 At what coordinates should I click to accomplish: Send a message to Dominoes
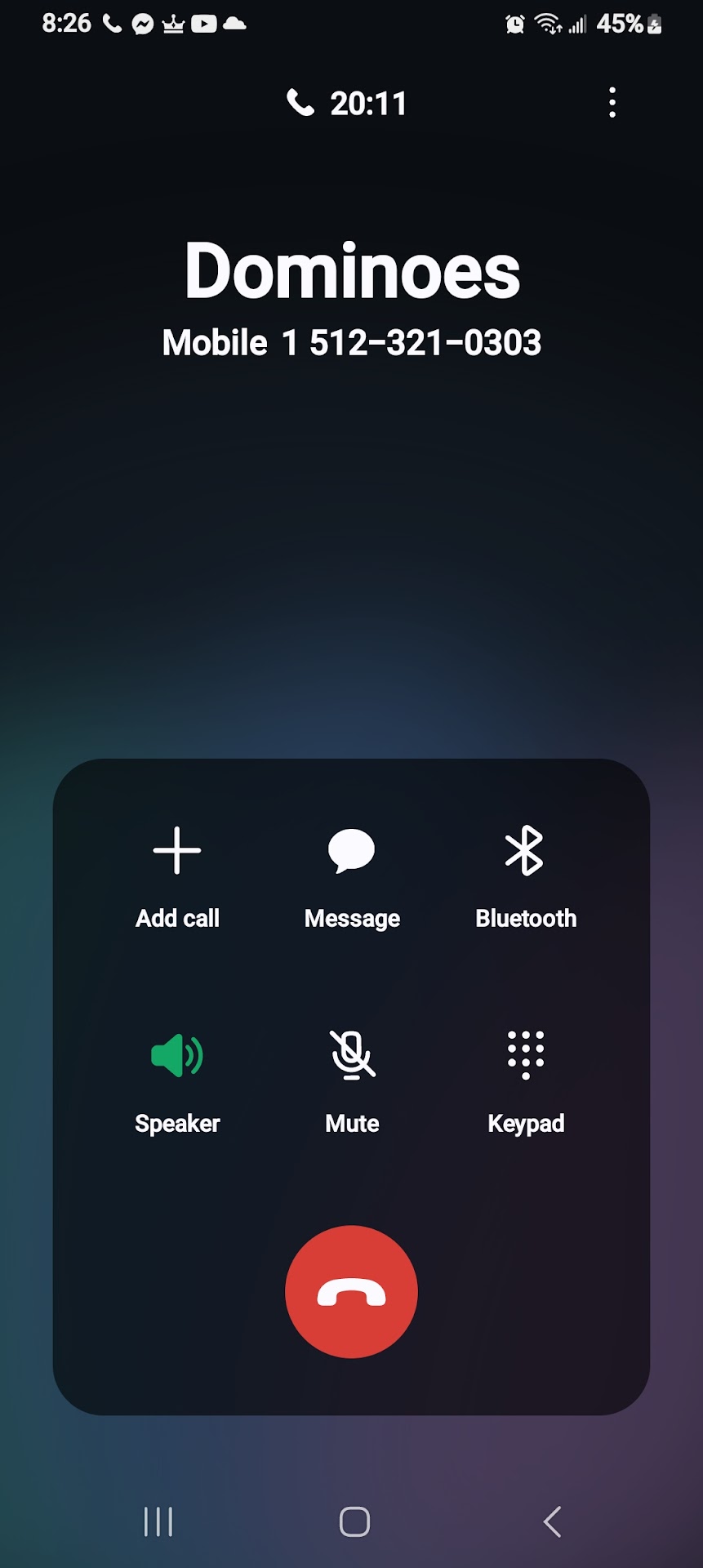[351, 874]
